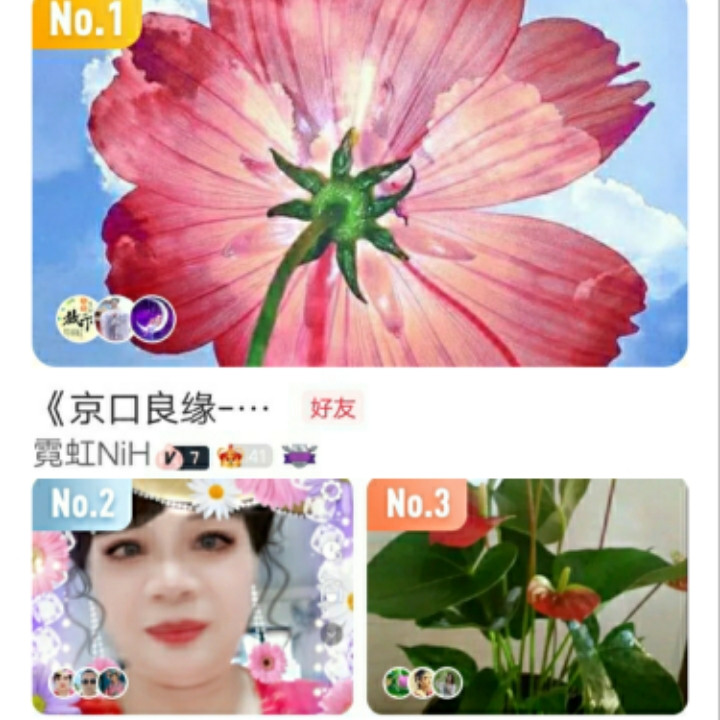Image resolution: width=720 pixels, height=720 pixels.
Task: Open the No.3 red anthurium cover
Action: [x=527, y=595]
